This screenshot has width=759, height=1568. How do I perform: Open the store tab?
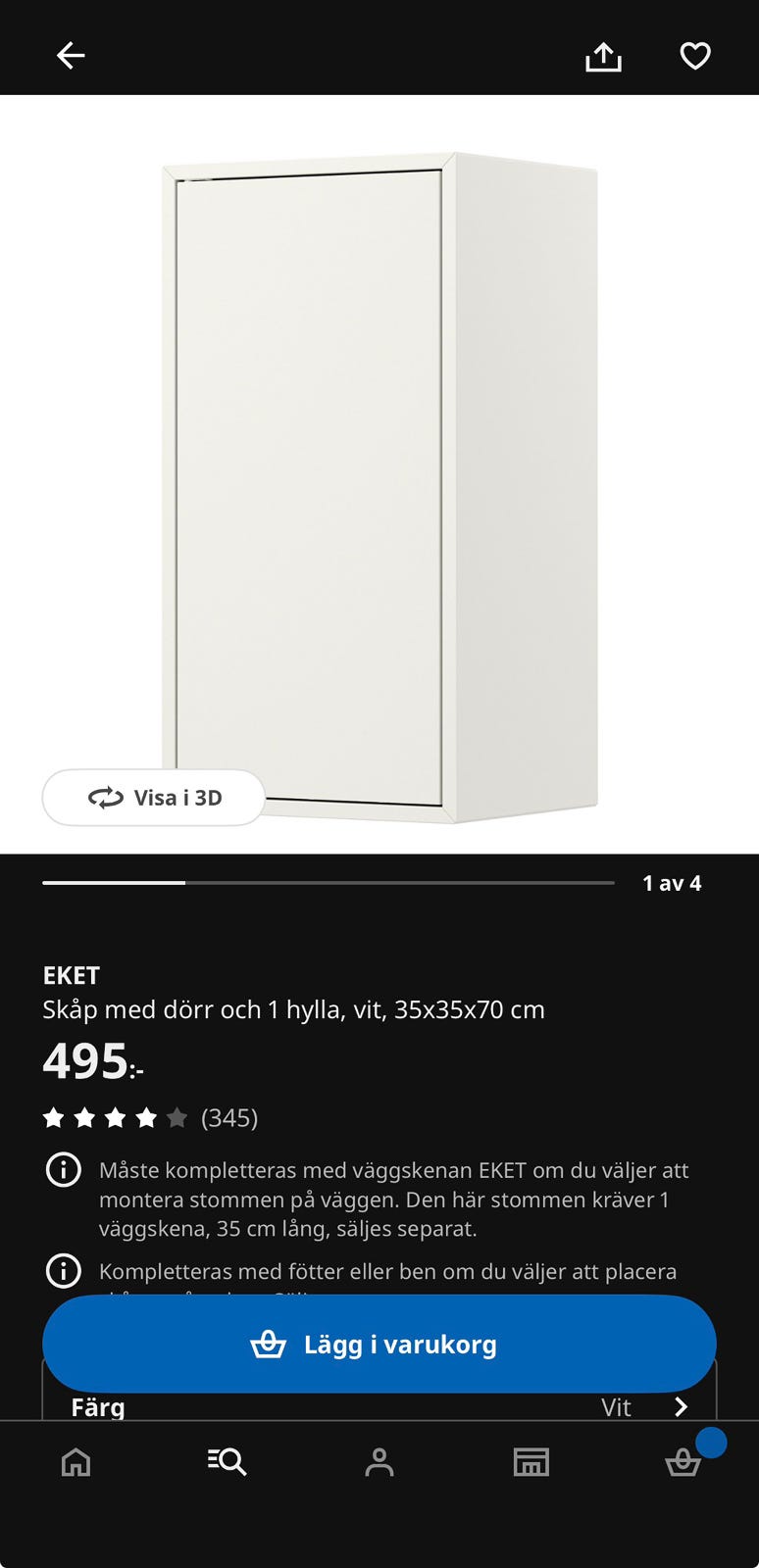point(531,1462)
